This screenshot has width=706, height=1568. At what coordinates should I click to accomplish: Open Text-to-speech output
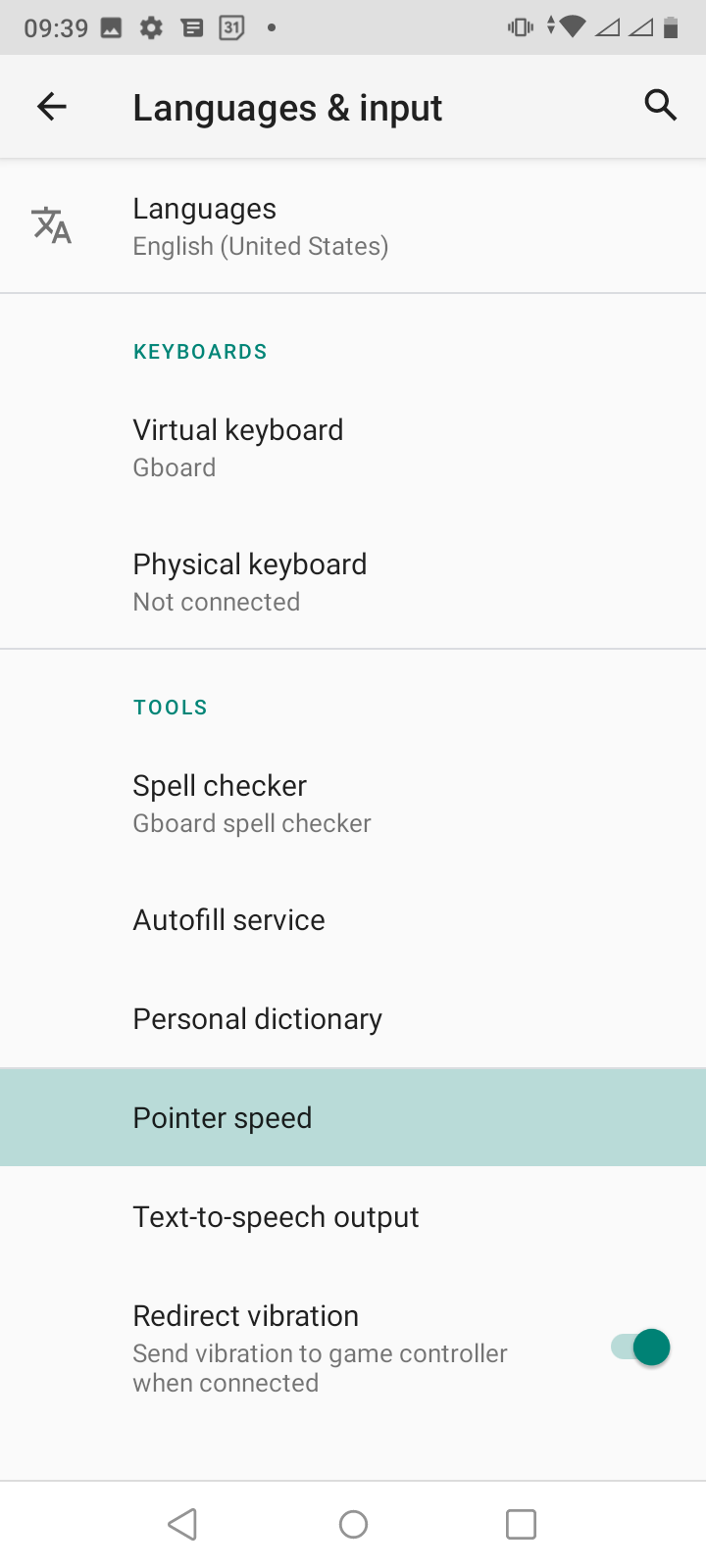276,1217
